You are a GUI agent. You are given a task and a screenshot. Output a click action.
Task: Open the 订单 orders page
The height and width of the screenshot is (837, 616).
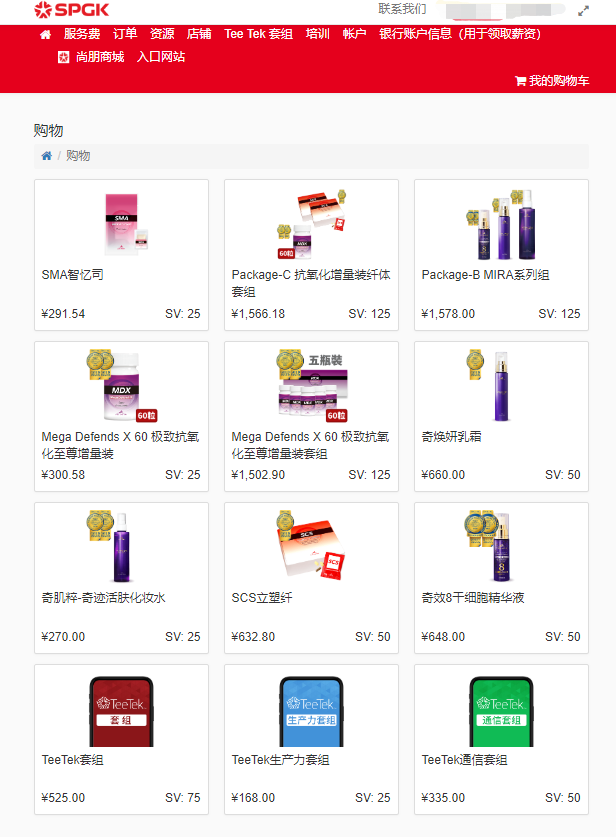pos(125,34)
